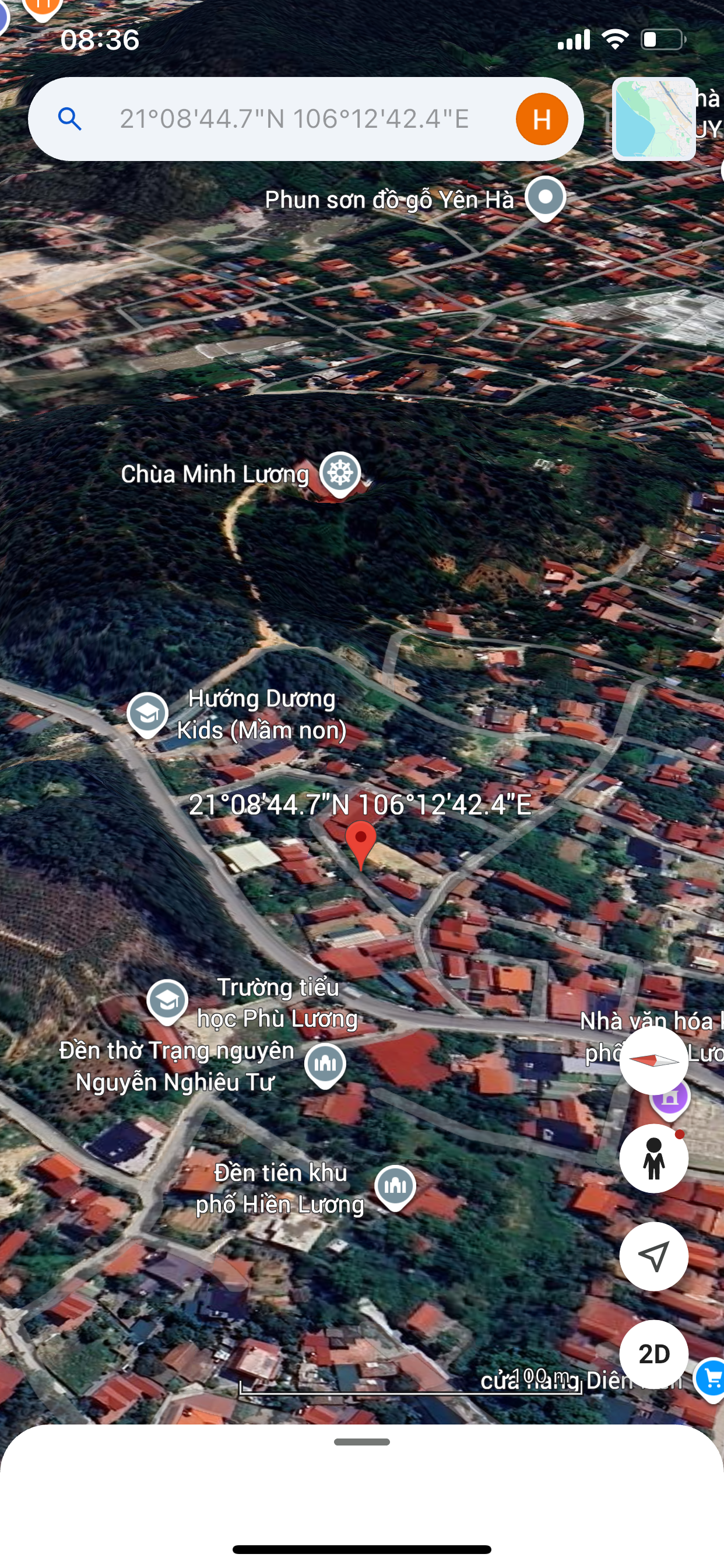This screenshot has height=1568, width=724.
Task: Open the orange H profile avatar
Action: [x=542, y=118]
